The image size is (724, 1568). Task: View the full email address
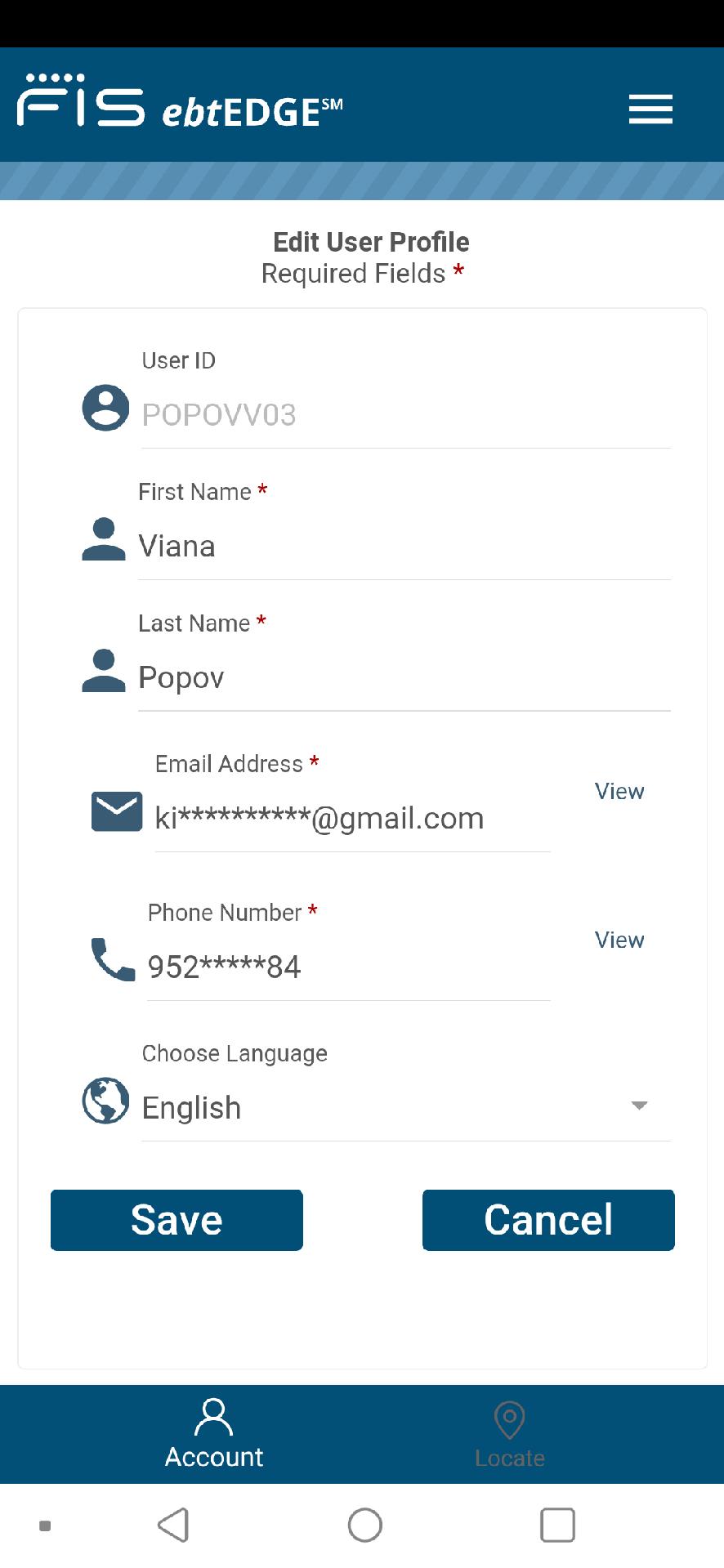pos(619,791)
